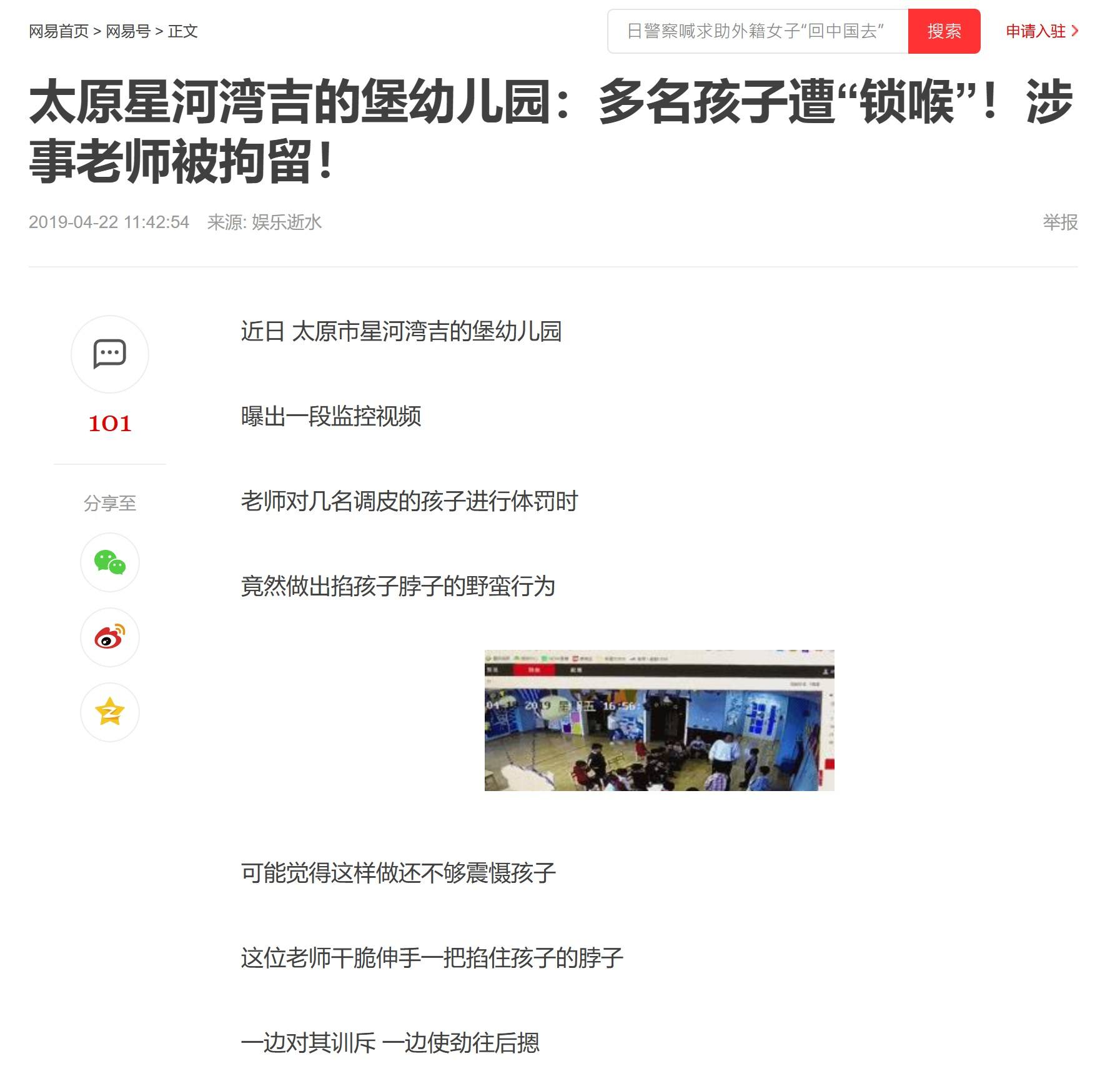Open the 网易首页 breadcrumb link
Viewport: 1120px width, 1071px height.
click(x=59, y=31)
